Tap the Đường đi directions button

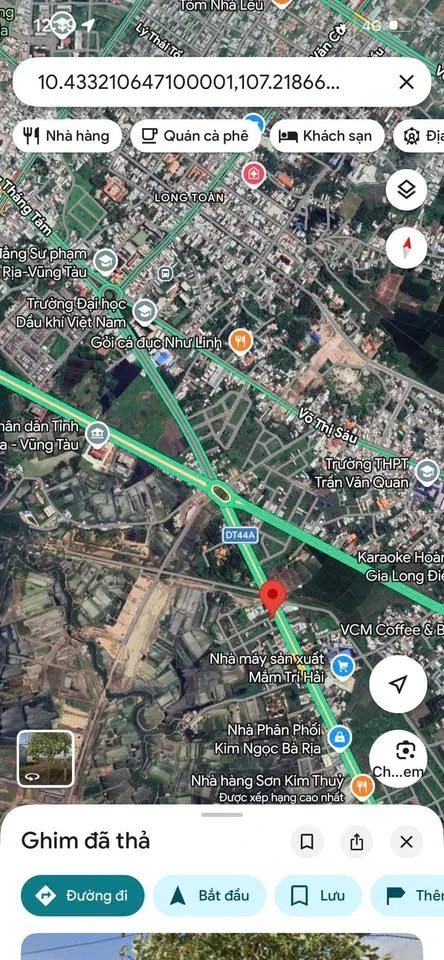pos(83,895)
